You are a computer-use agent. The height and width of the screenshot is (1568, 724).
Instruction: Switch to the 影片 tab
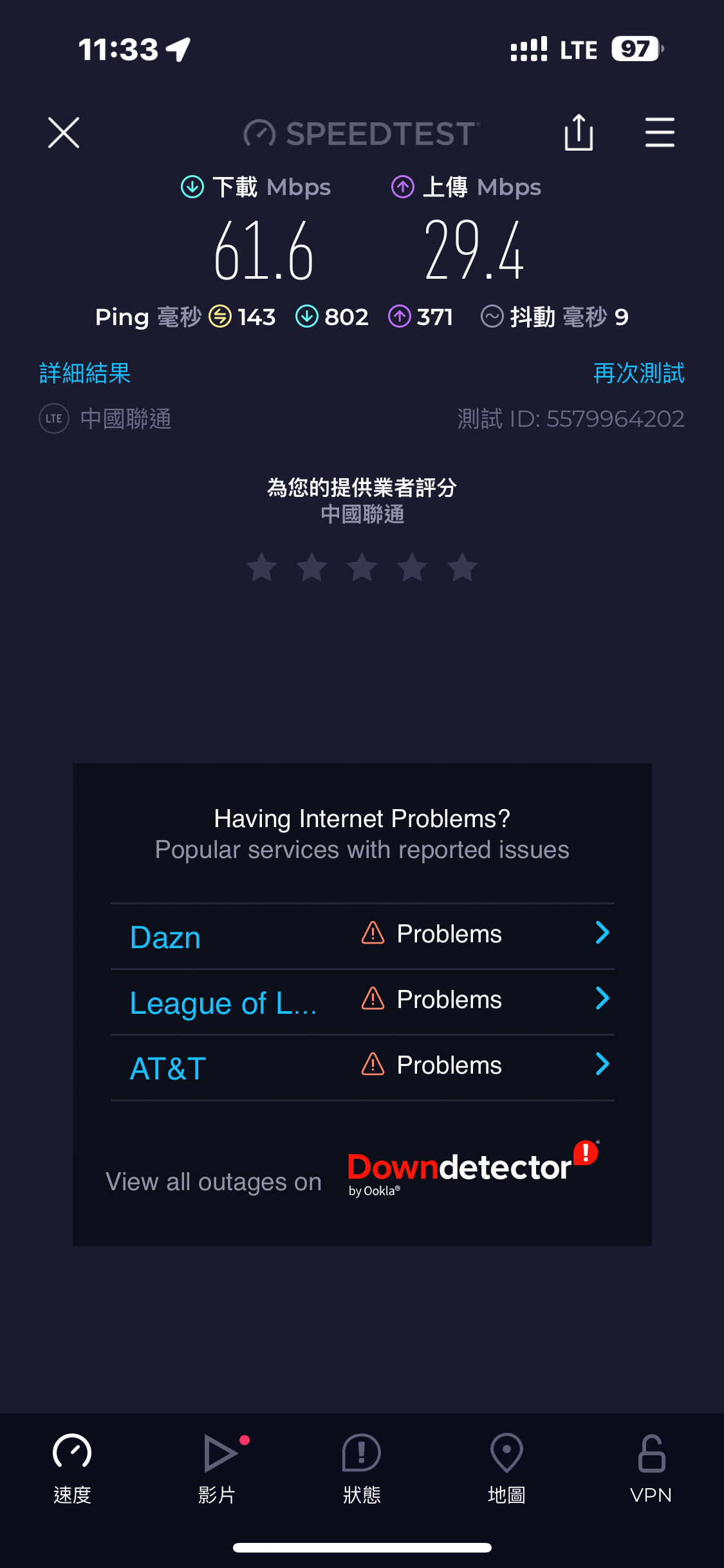(x=217, y=1469)
